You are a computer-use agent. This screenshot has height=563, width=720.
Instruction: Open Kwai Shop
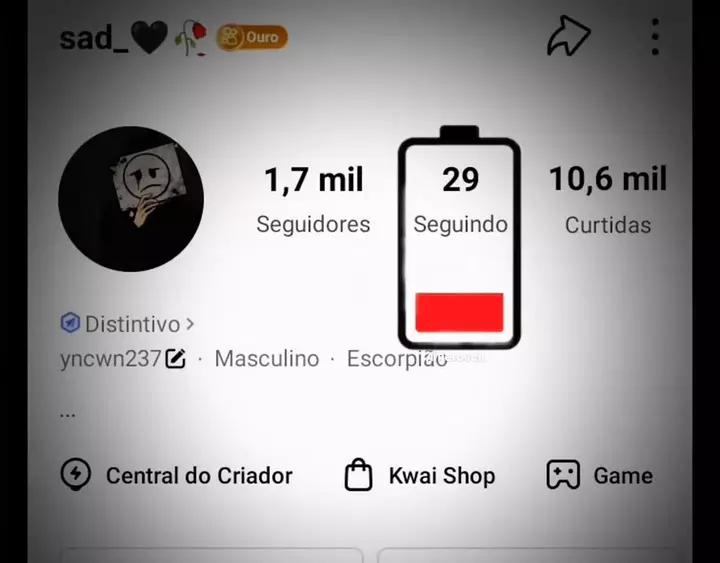[x=420, y=475]
